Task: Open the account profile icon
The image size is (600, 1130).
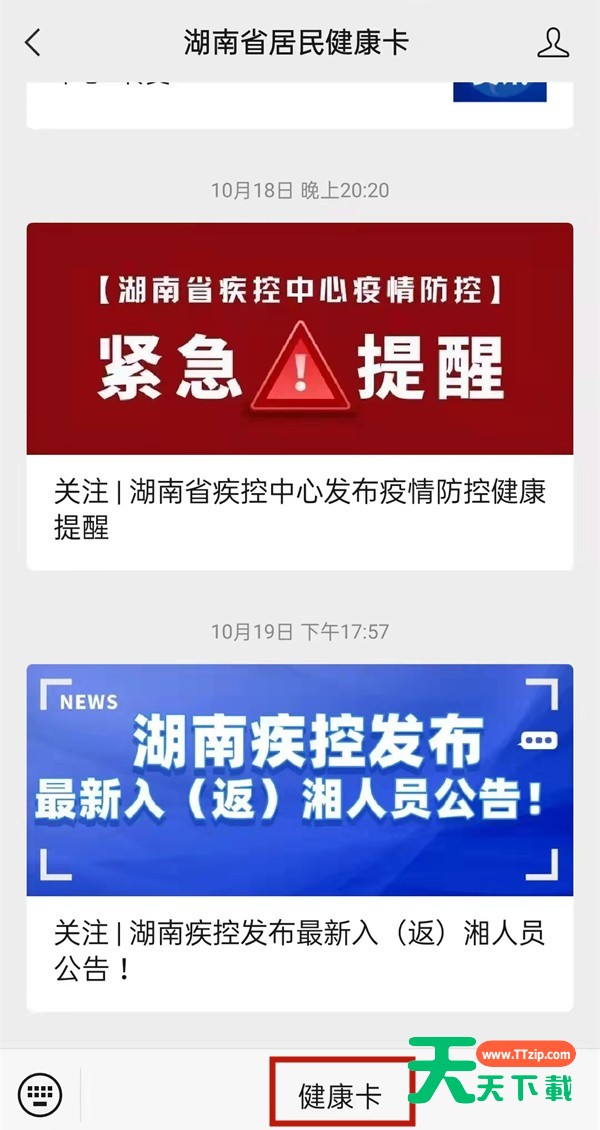Action: point(552,43)
